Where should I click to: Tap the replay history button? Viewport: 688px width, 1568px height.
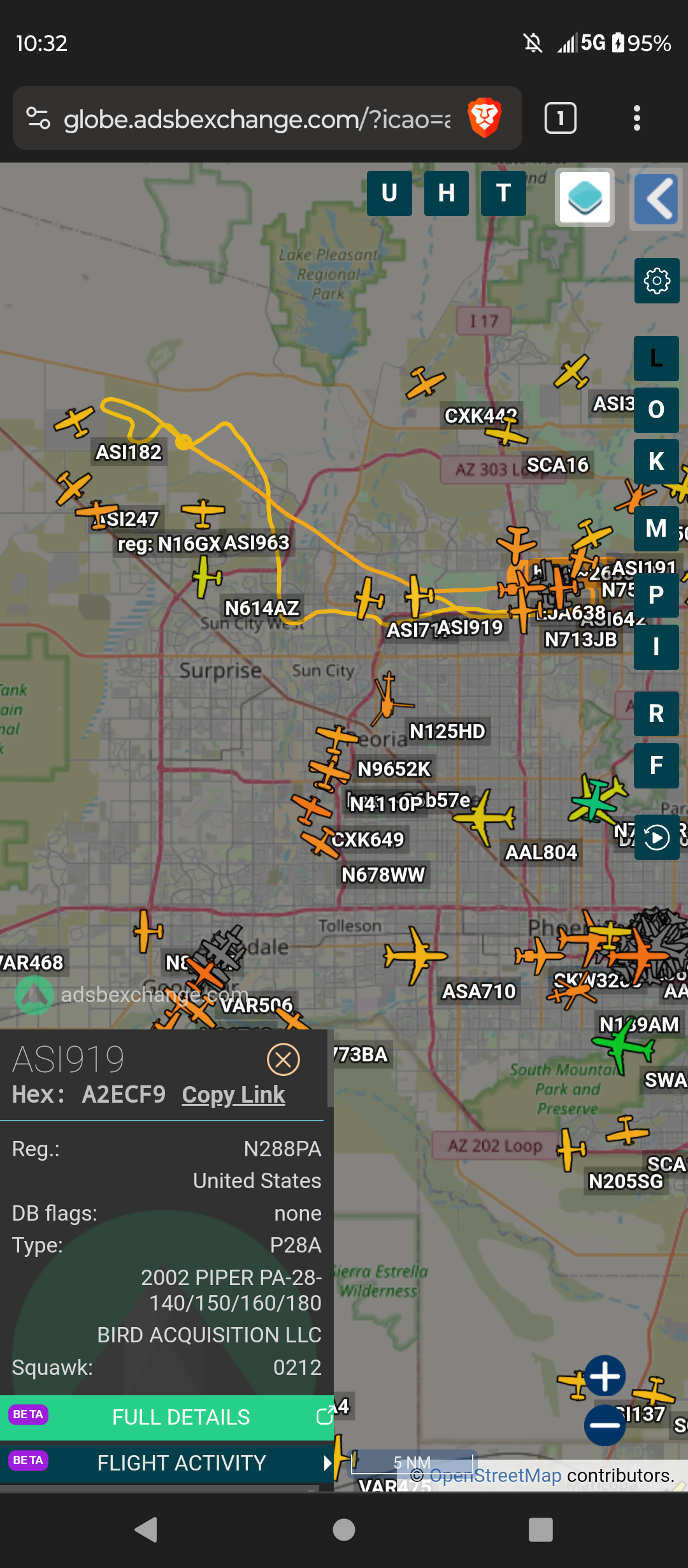coord(657,838)
